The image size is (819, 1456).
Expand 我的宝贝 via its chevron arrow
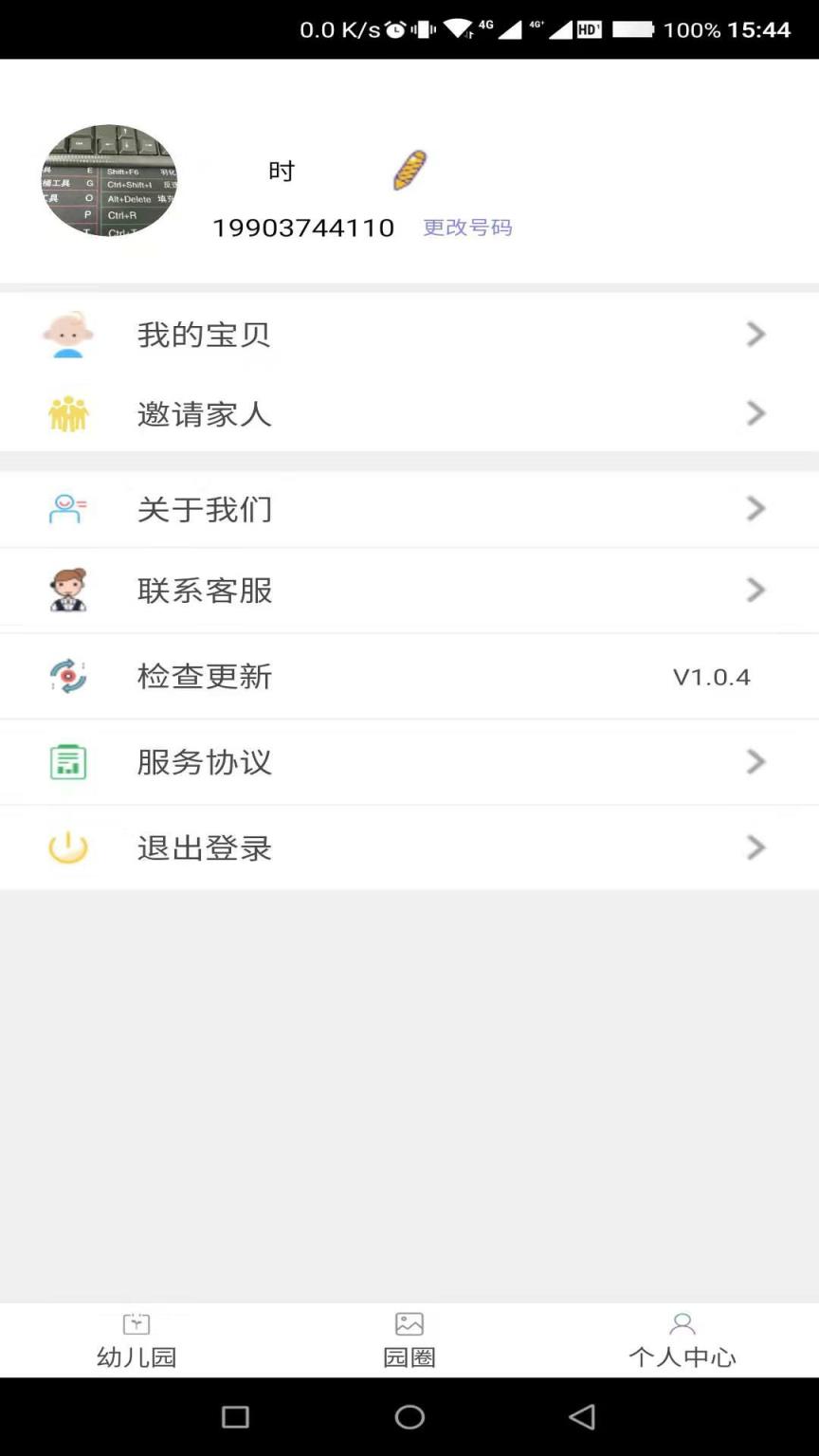[x=755, y=334]
